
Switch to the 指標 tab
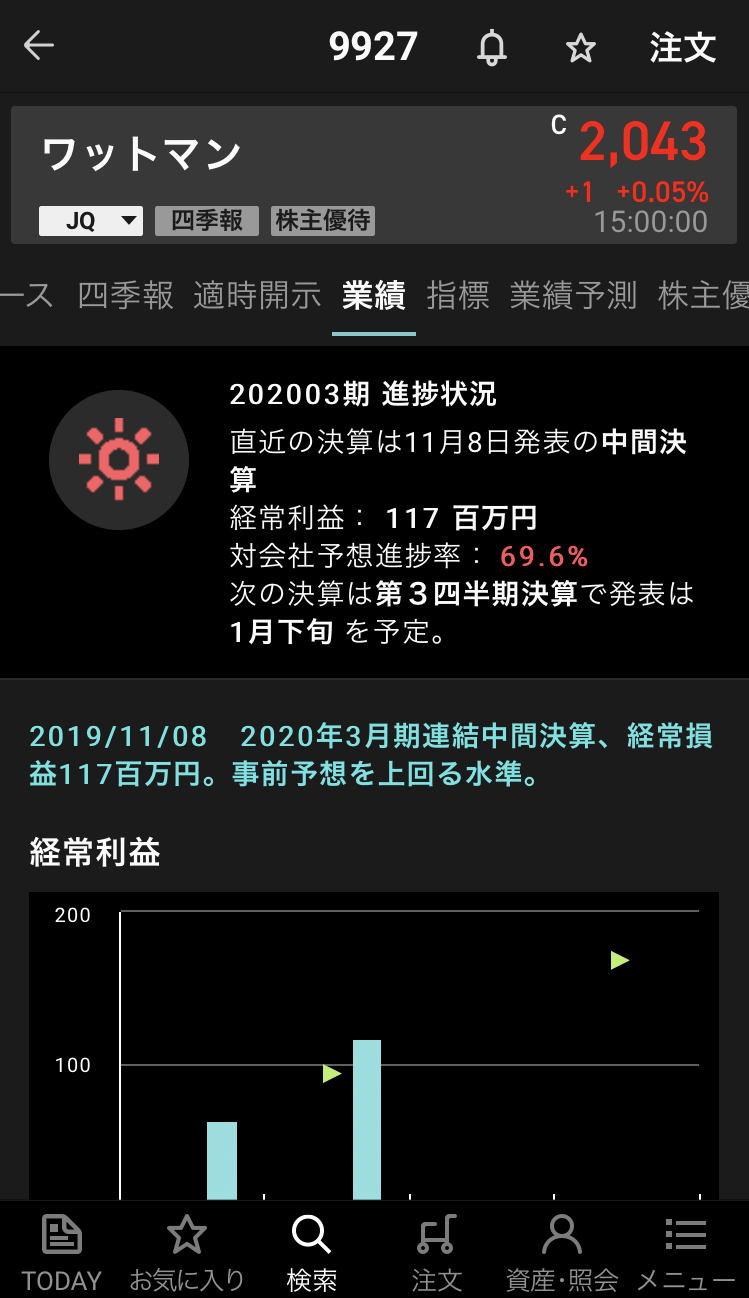coord(458,295)
